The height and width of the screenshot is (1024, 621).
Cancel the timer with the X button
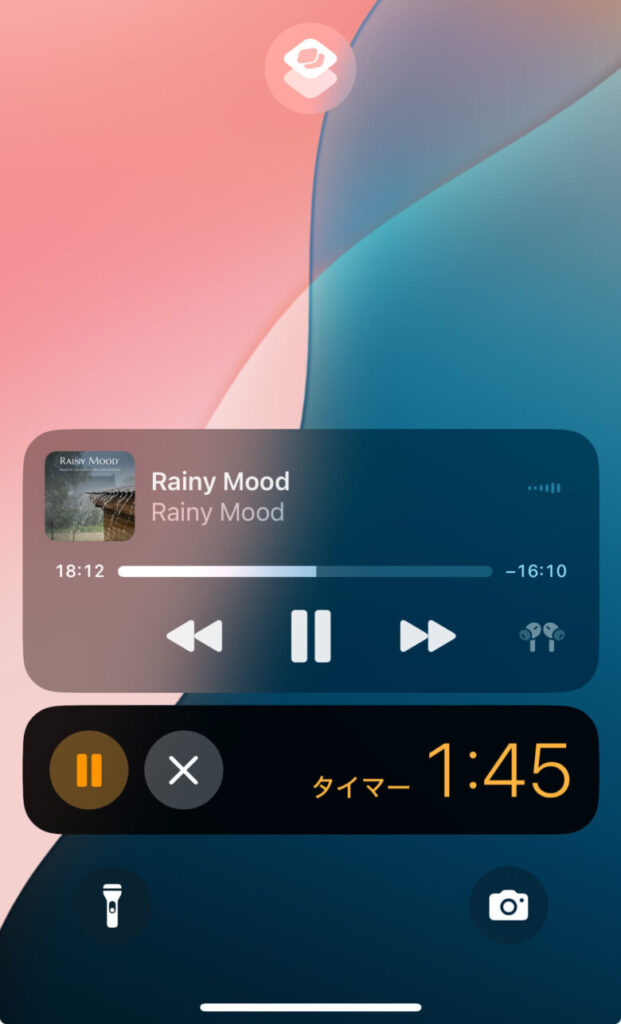pos(184,771)
